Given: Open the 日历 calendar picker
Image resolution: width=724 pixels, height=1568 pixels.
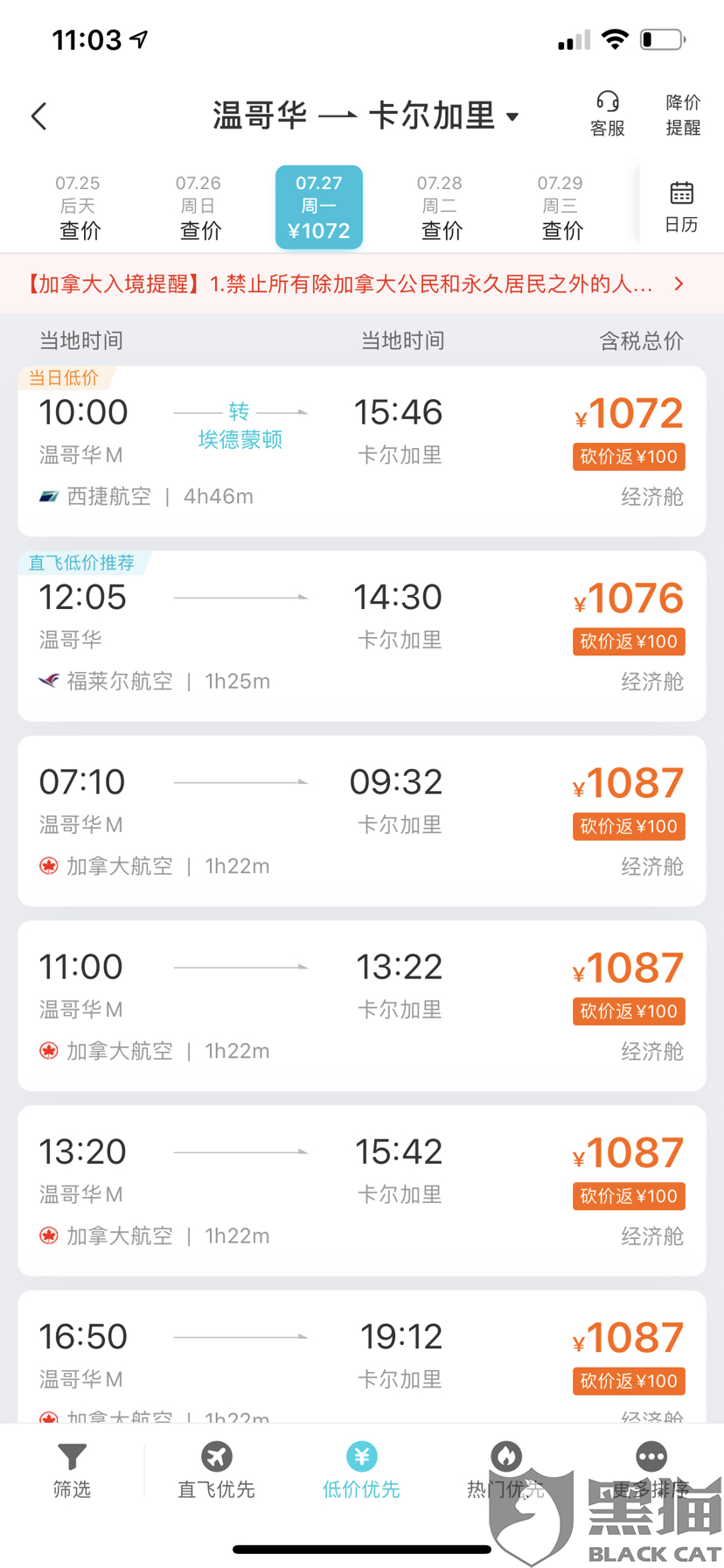Looking at the screenshot, I should click(681, 207).
